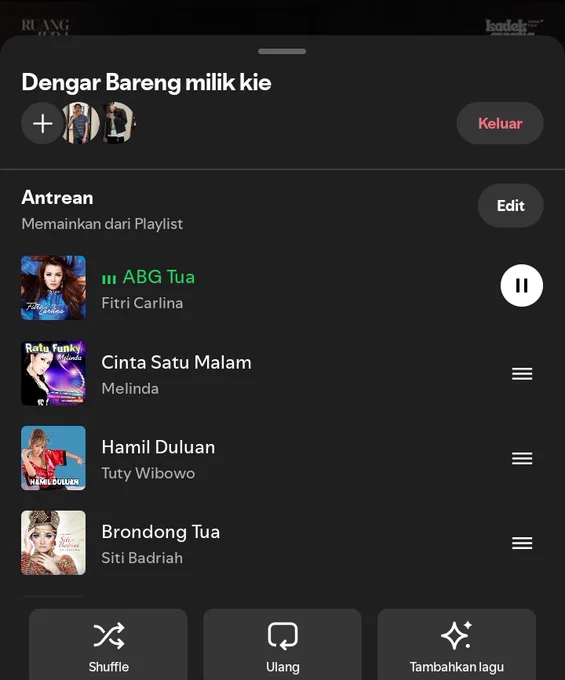
Task: Add a participant with the plus button
Action: [42, 124]
